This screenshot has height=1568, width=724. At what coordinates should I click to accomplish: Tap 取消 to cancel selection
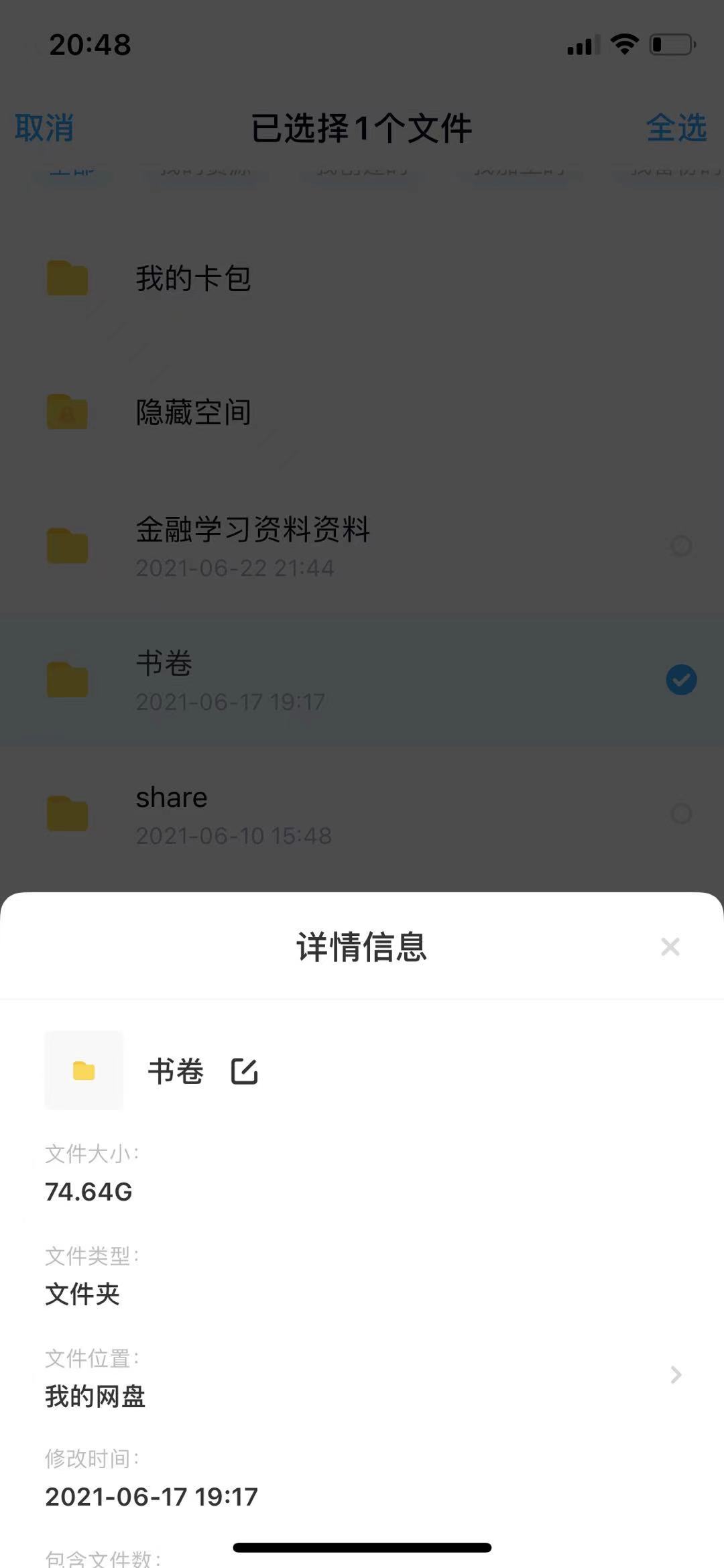(x=44, y=127)
